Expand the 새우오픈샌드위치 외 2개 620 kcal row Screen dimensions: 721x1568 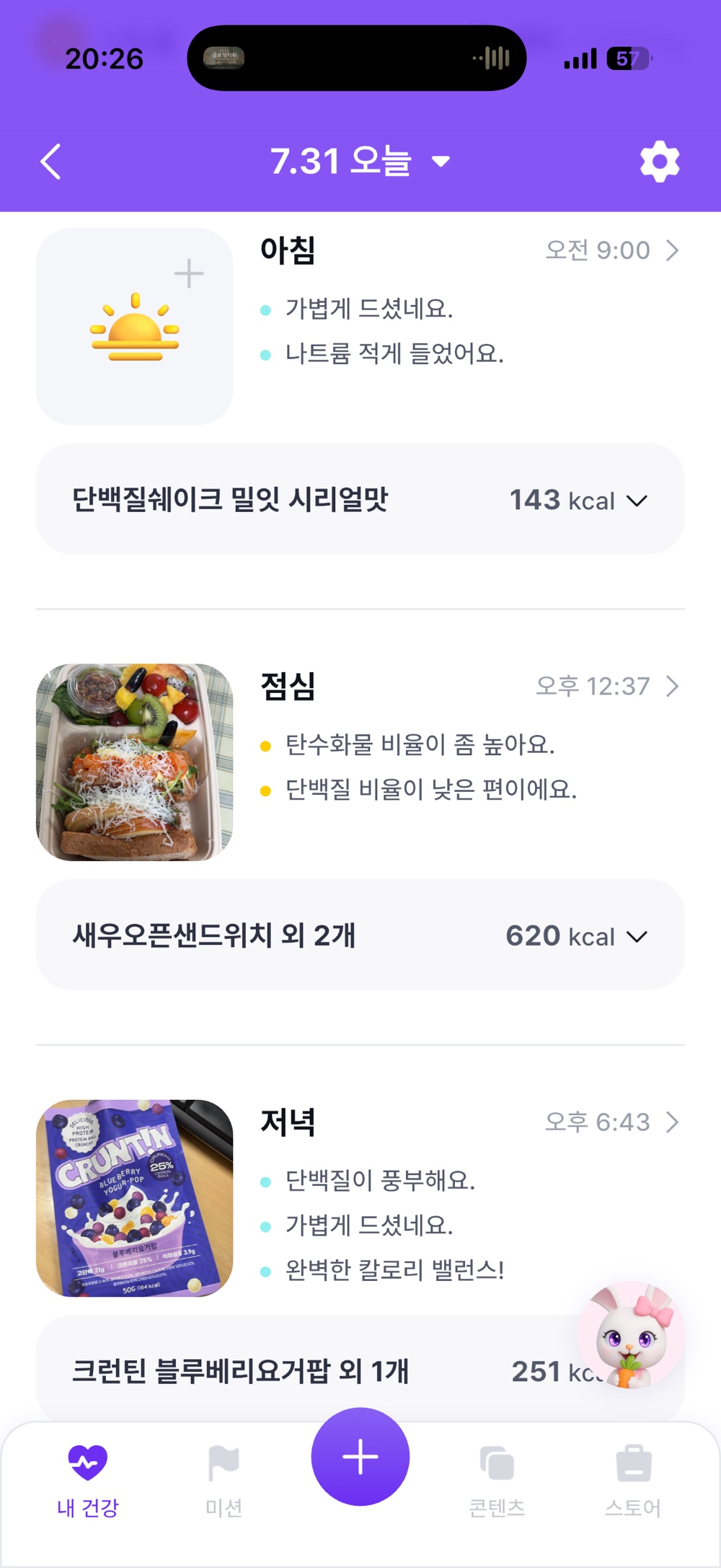pyautogui.click(x=360, y=935)
